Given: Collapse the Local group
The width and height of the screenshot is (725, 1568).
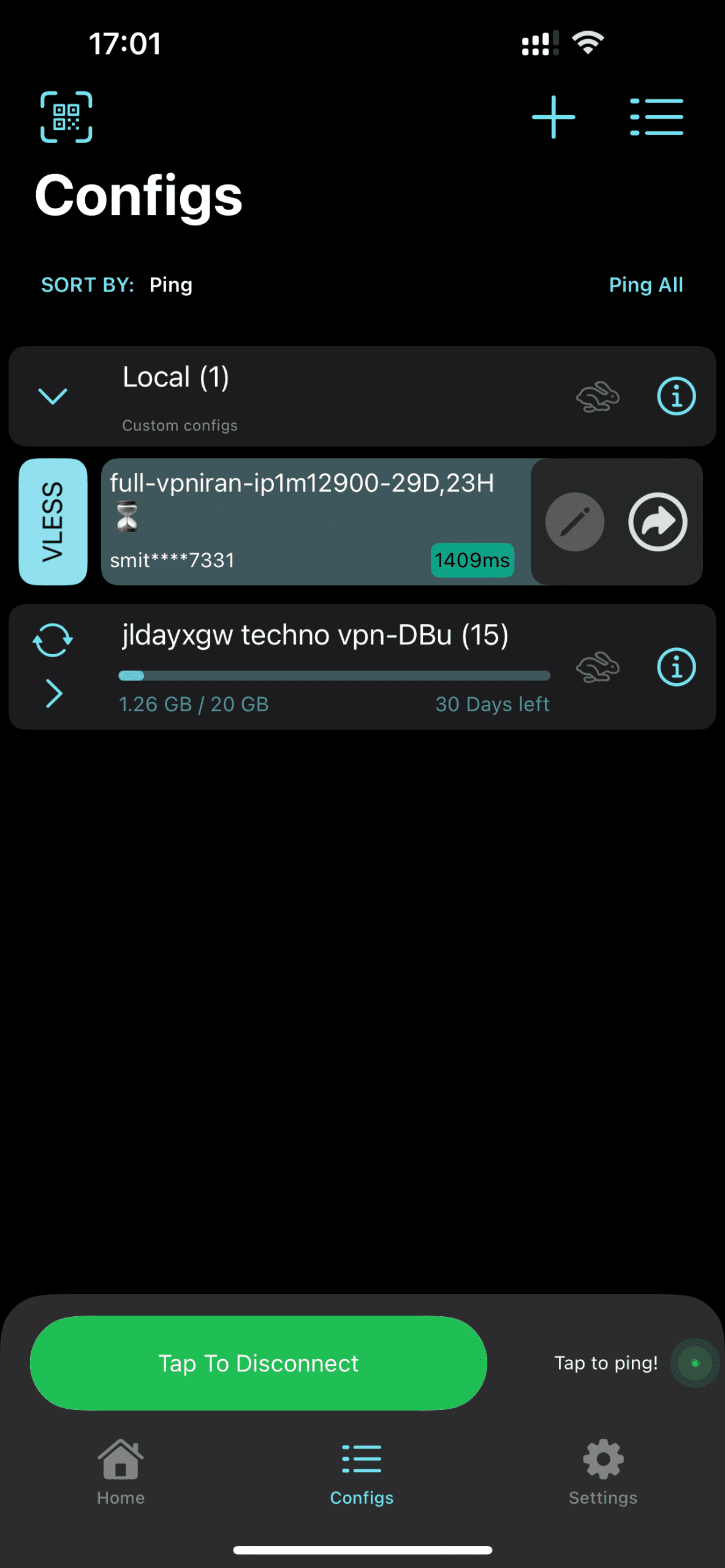Looking at the screenshot, I should point(53,396).
